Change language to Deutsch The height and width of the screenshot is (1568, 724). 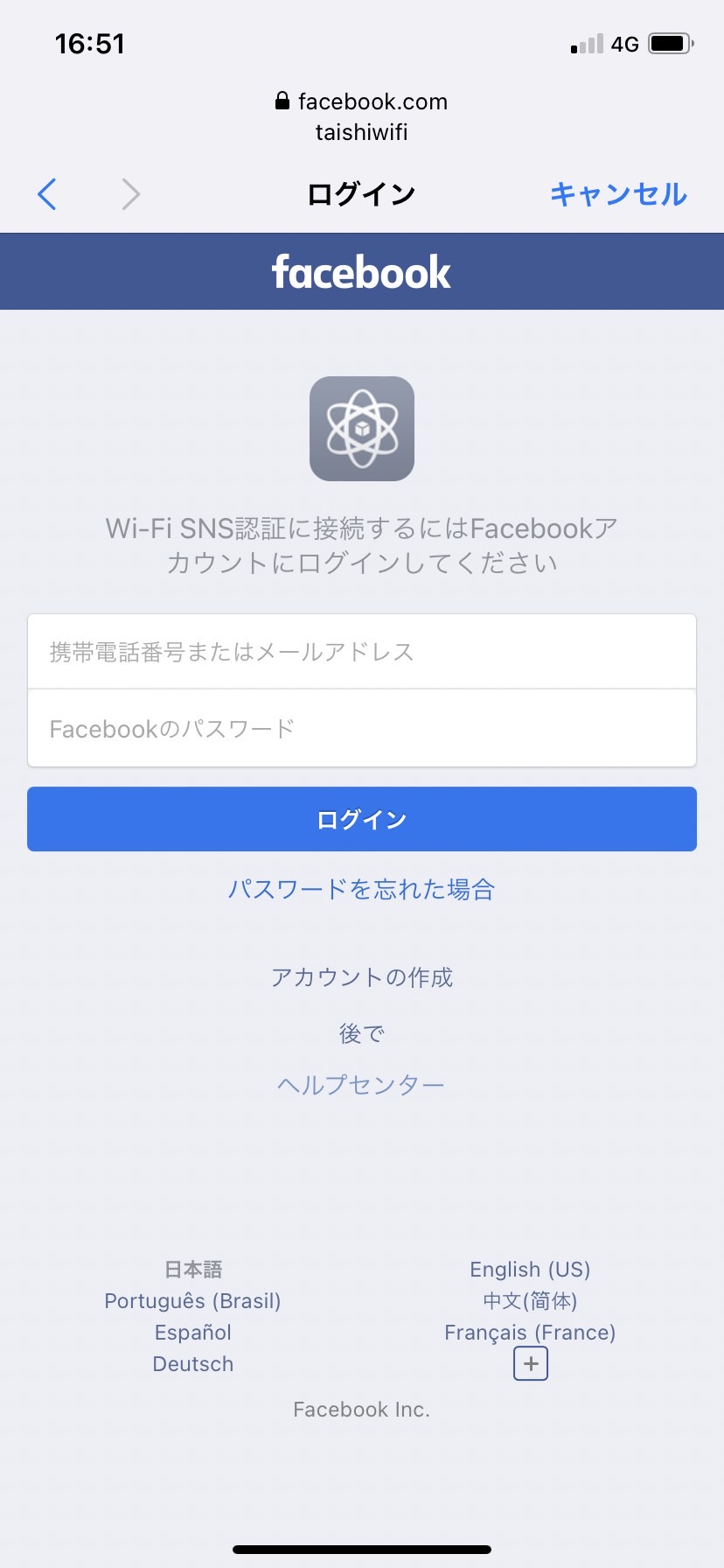point(192,1364)
